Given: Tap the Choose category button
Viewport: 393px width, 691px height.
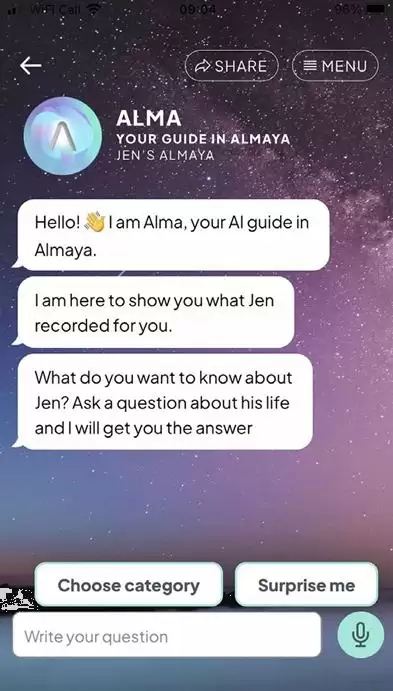Looking at the screenshot, I should pos(129,585).
